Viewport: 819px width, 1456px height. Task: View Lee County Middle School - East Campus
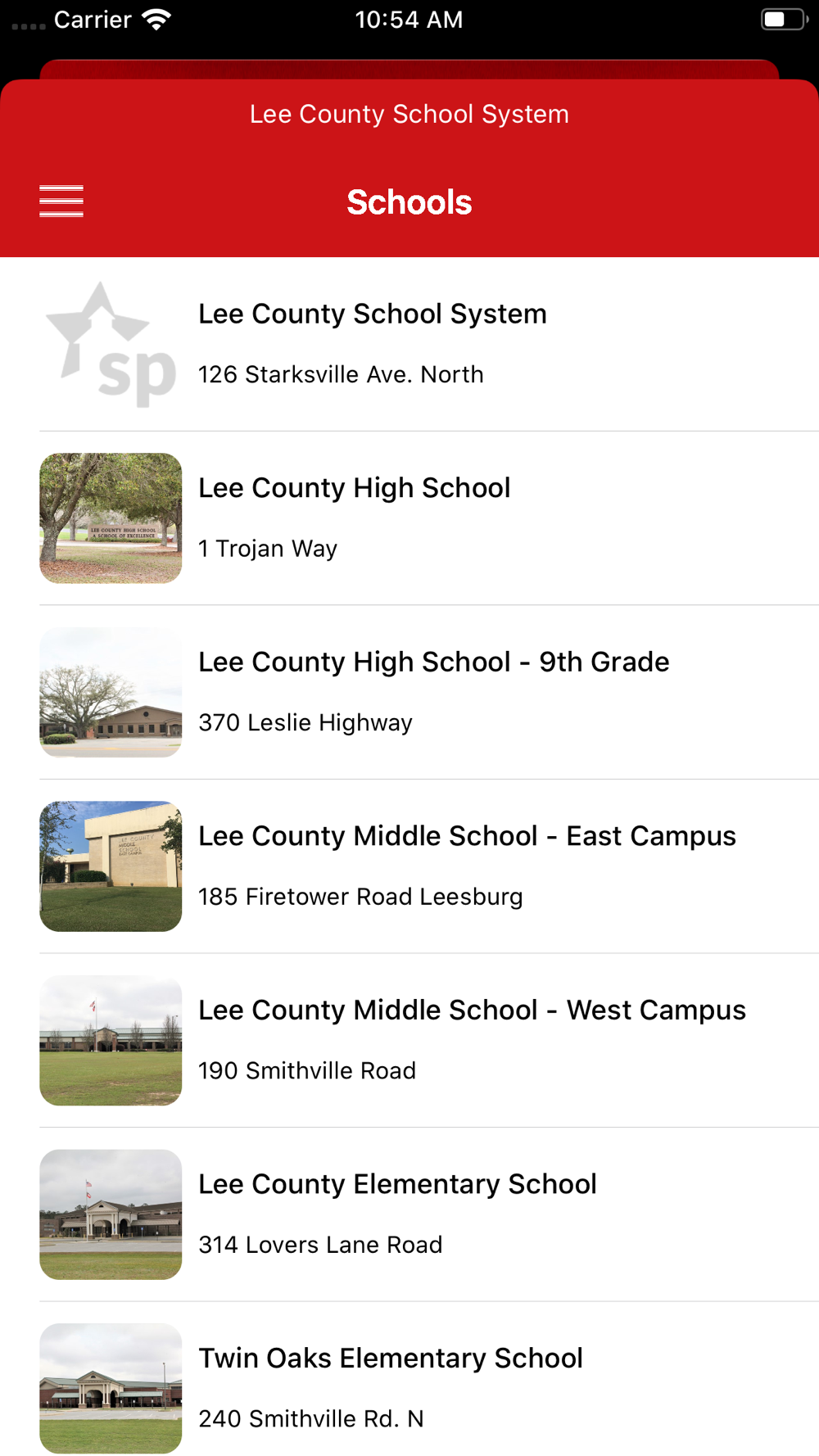[409, 866]
